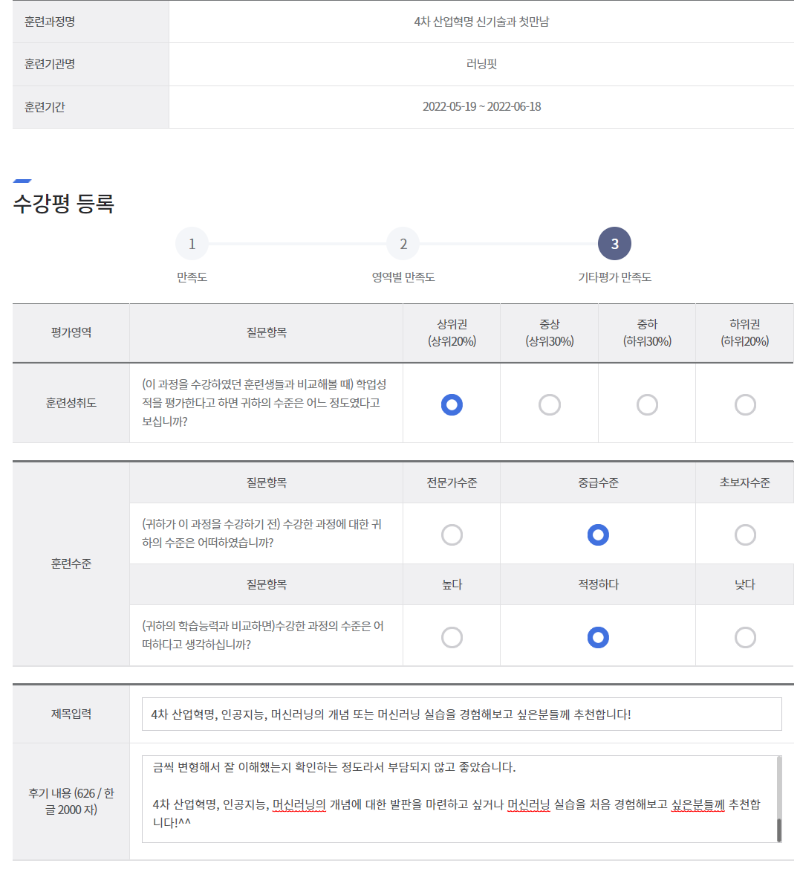The image size is (800, 875).
Task: Rate the course level as 낮다
Action: [x=745, y=637]
